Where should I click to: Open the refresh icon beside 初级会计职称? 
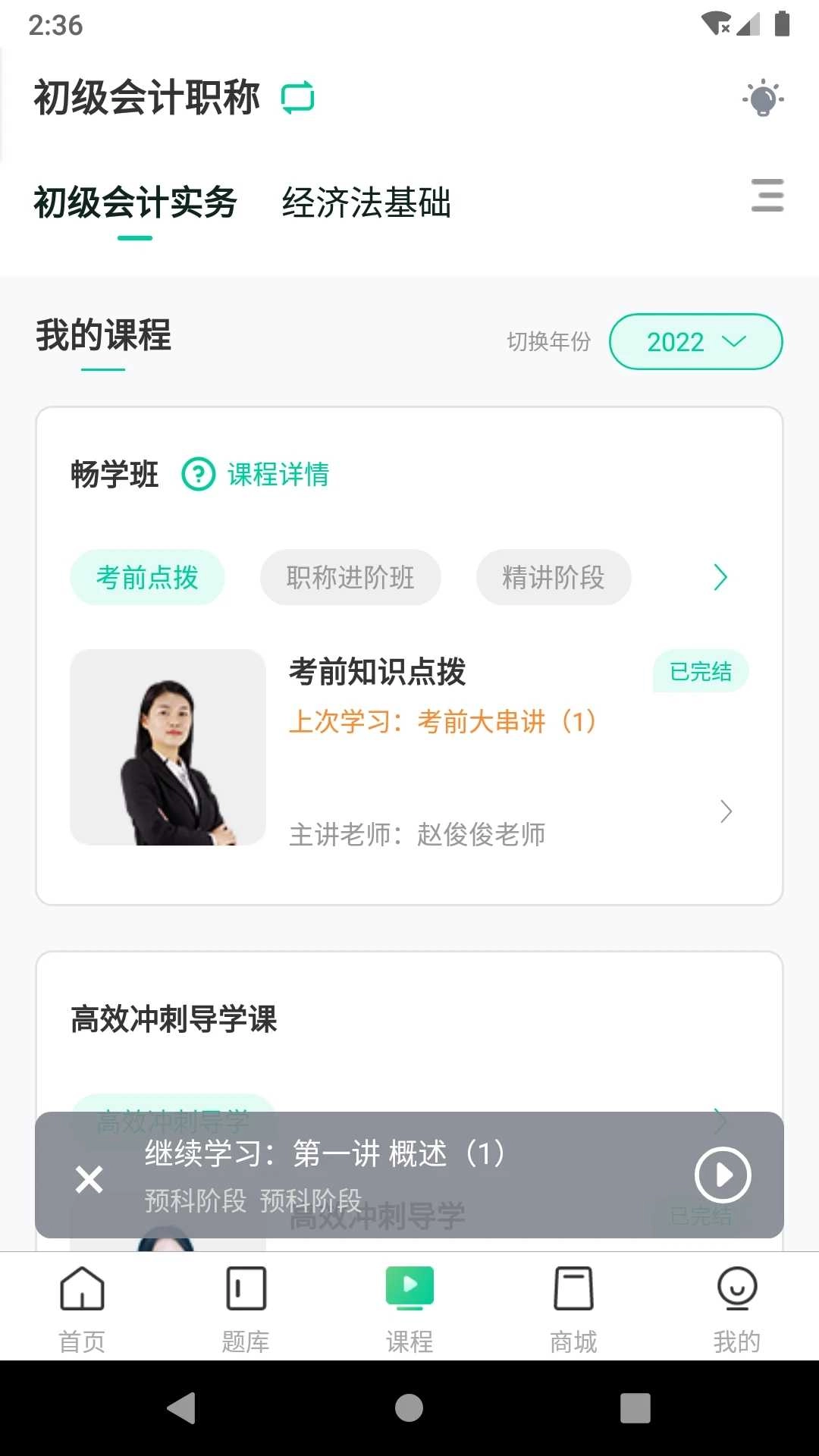[x=298, y=97]
